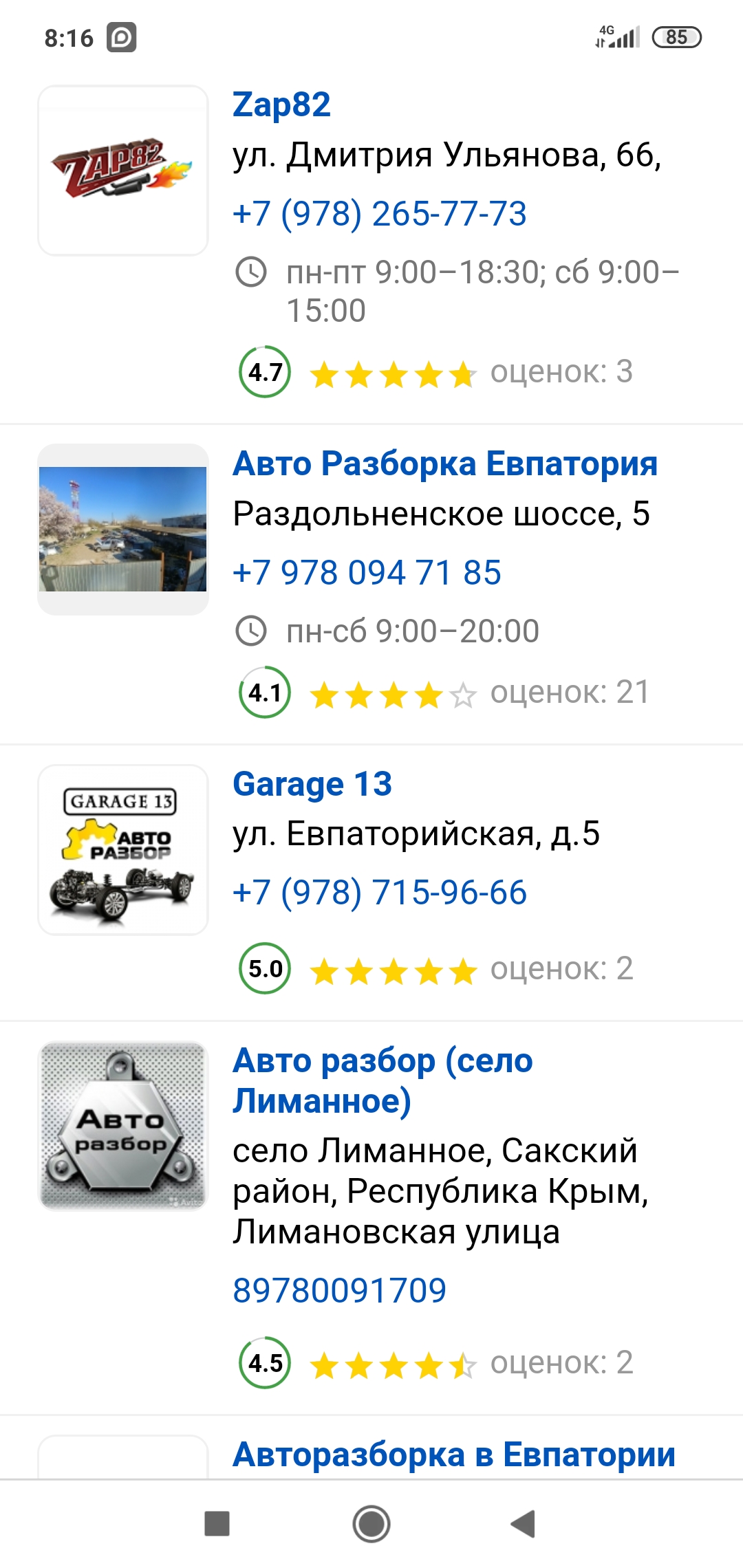Dial +7 978 094 71 85
The height and width of the screenshot is (1568, 743).
point(367,572)
